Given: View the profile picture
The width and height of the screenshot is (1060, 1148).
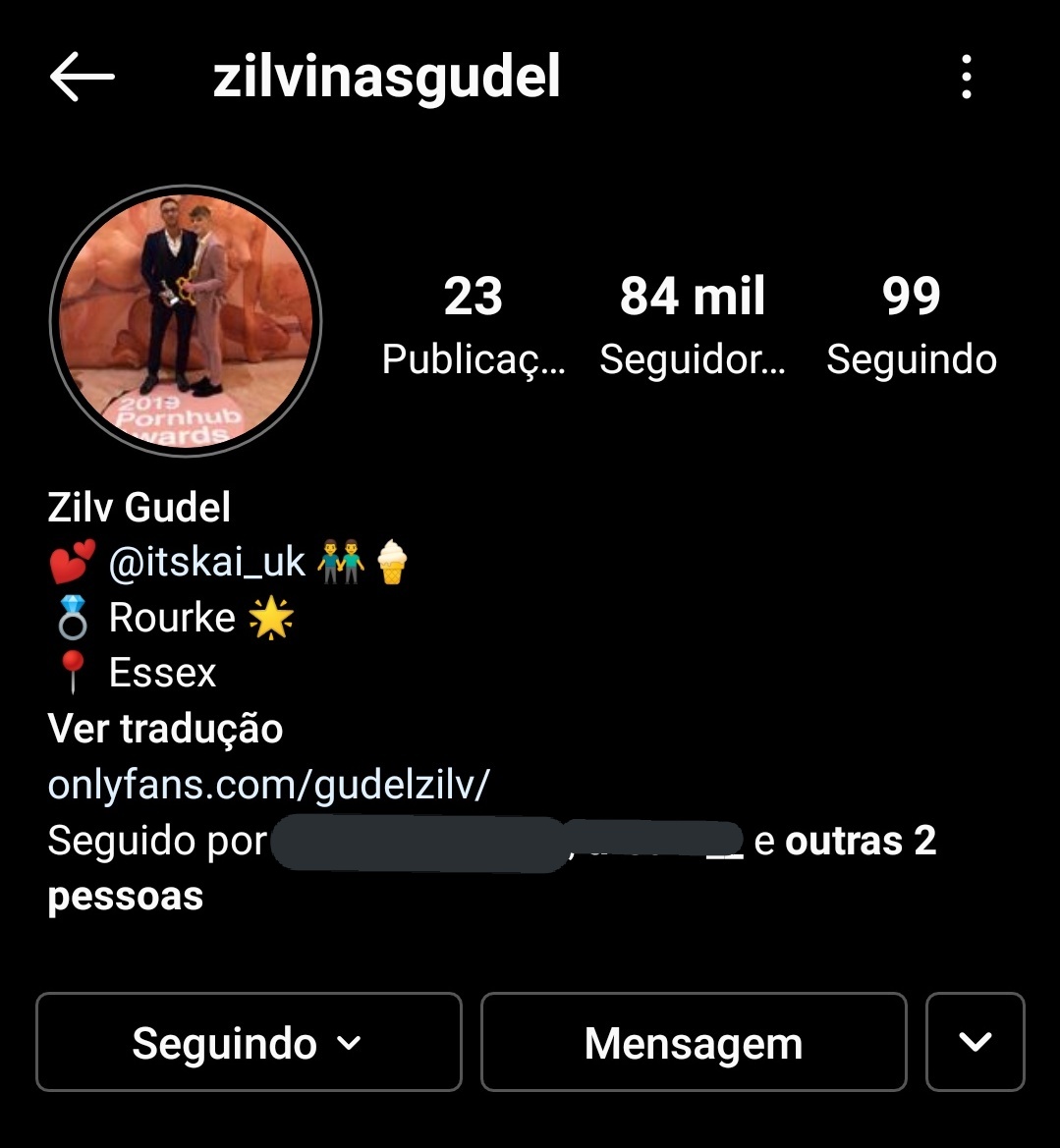Looking at the screenshot, I should pyautogui.click(x=186, y=321).
